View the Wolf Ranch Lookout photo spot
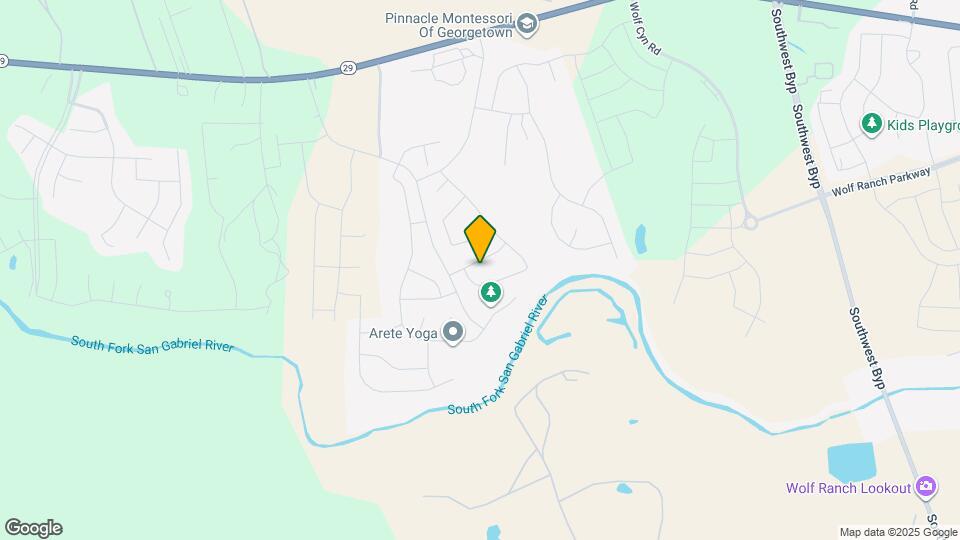Image resolution: width=960 pixels, height=540 pixels. point(926,487)
